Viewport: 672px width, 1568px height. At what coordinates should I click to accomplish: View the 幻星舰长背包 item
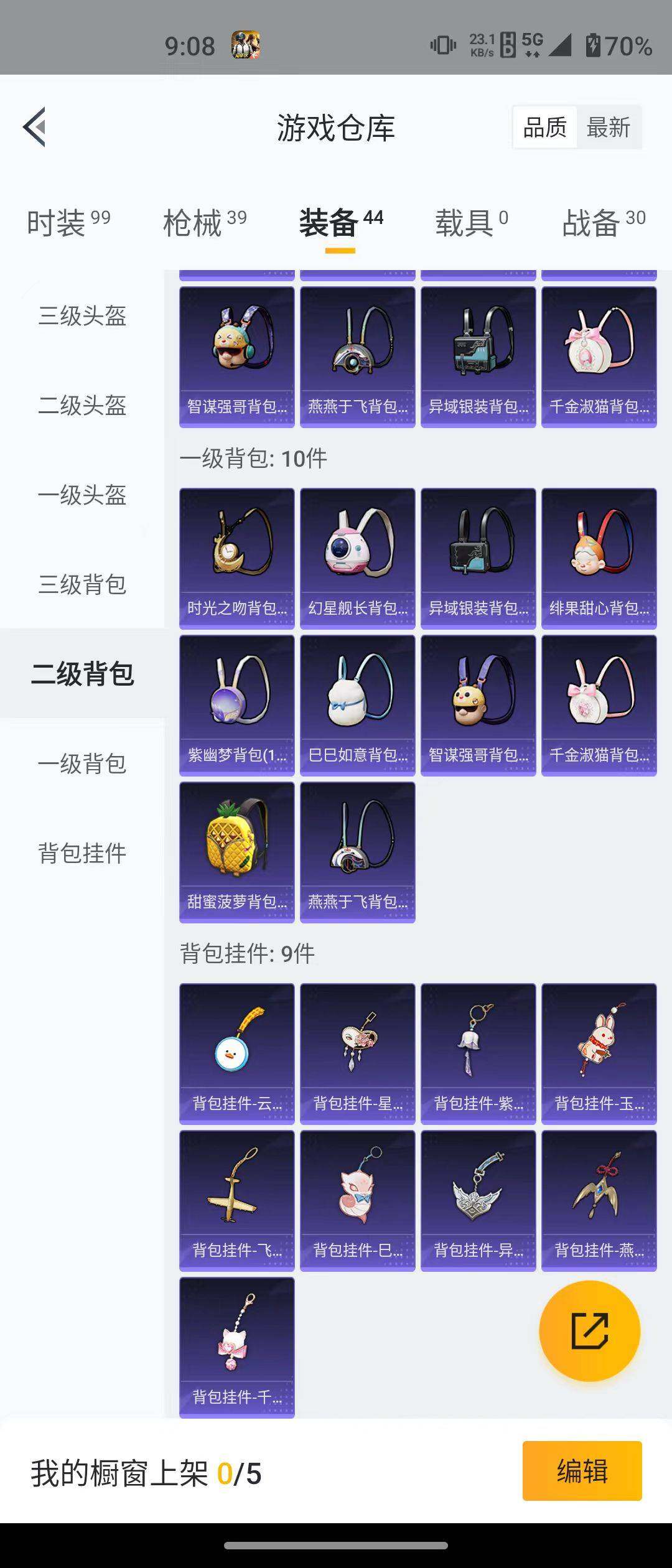pos(357,558)
